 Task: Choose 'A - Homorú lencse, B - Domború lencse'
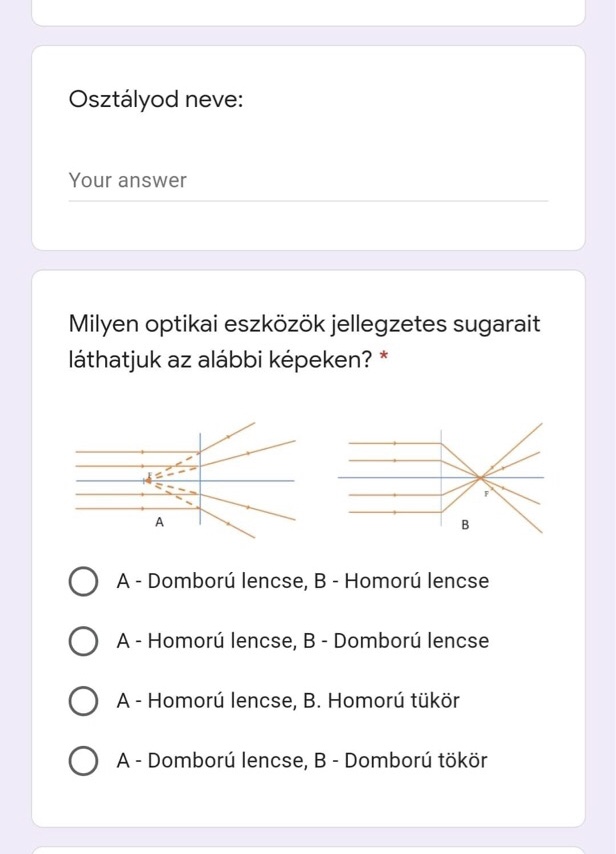pos(83,641)
